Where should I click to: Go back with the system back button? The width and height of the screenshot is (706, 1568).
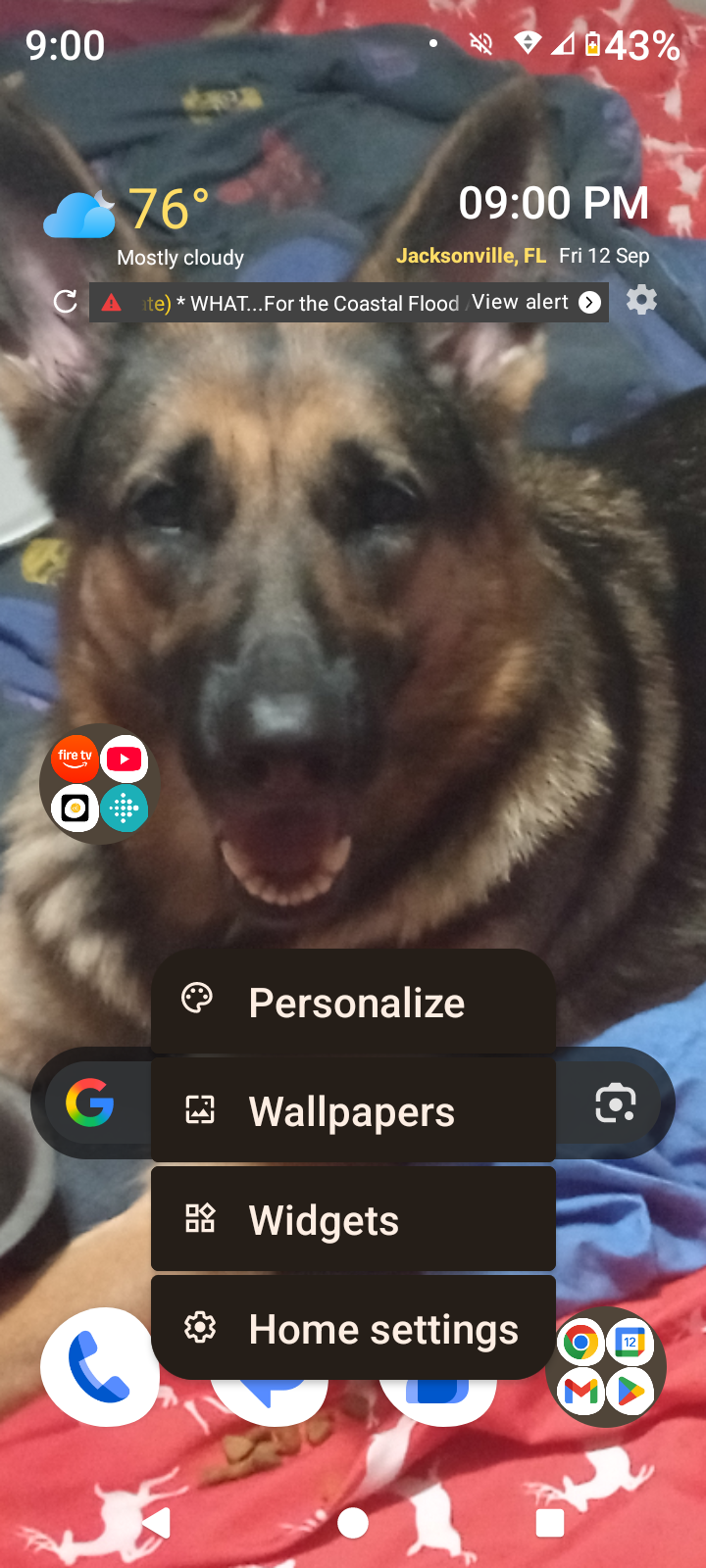[x=157, y=1523]
